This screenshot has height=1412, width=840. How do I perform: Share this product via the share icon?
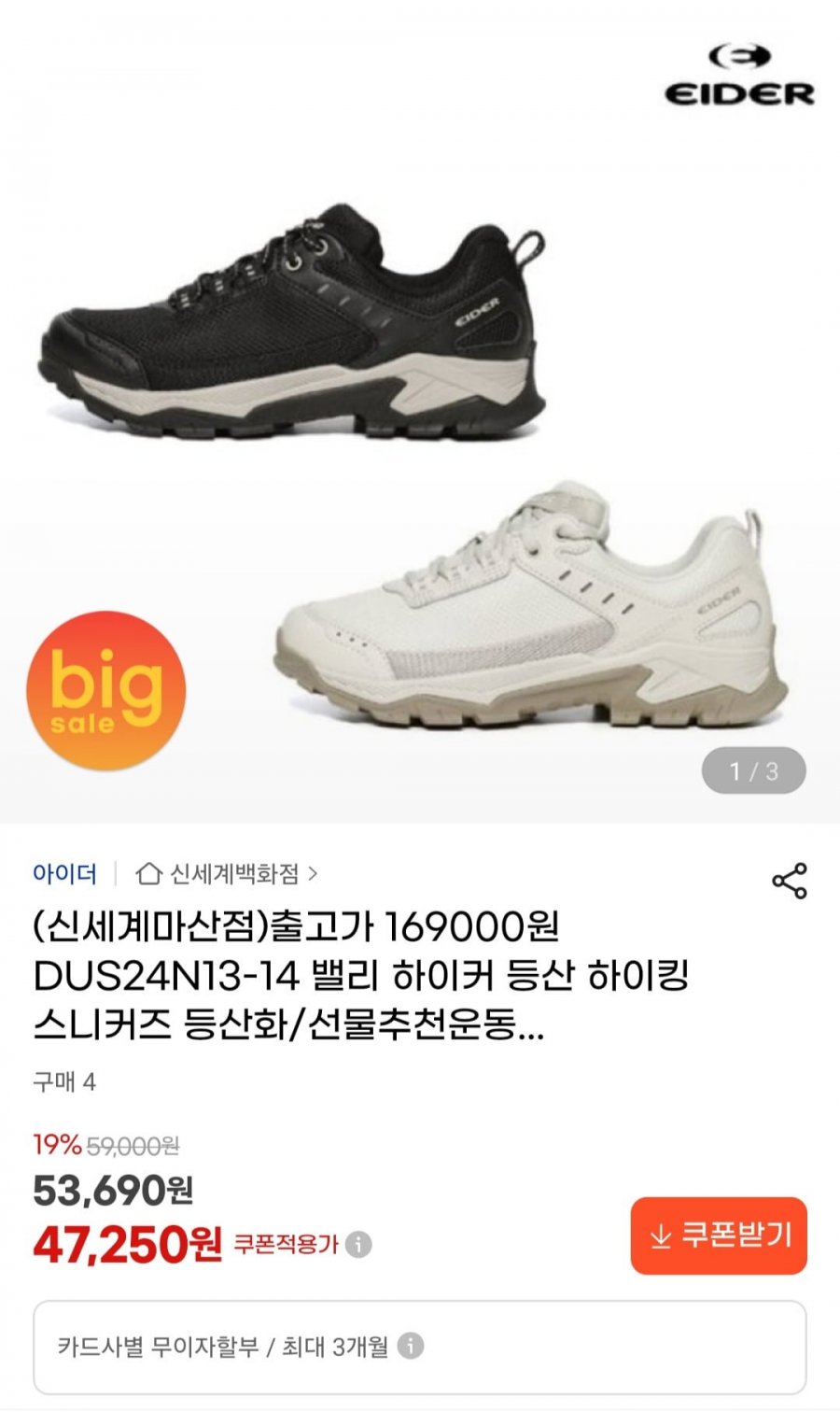(790, 881)
